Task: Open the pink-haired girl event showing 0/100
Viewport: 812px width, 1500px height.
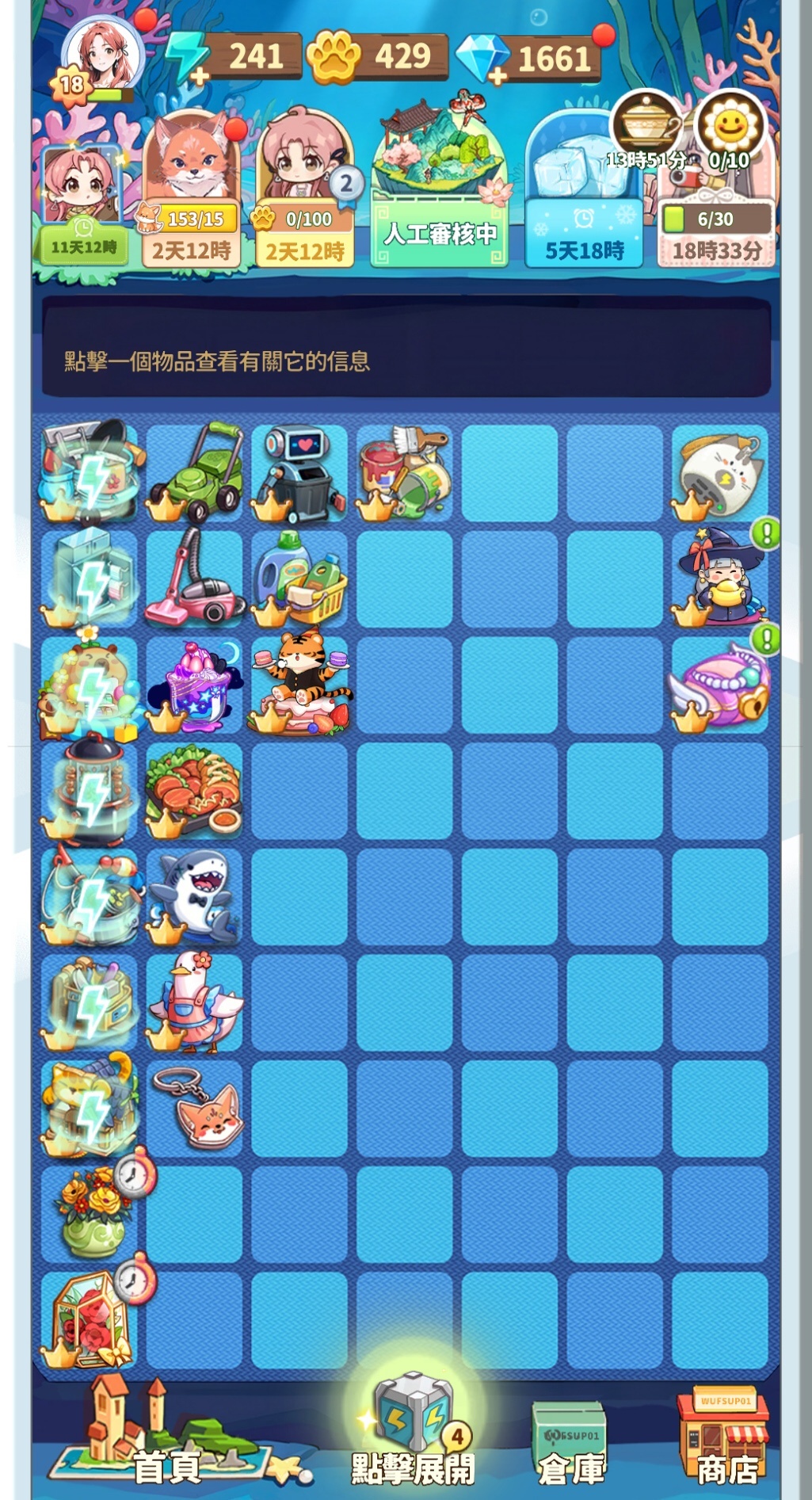Action: click(x=304, y=190)
